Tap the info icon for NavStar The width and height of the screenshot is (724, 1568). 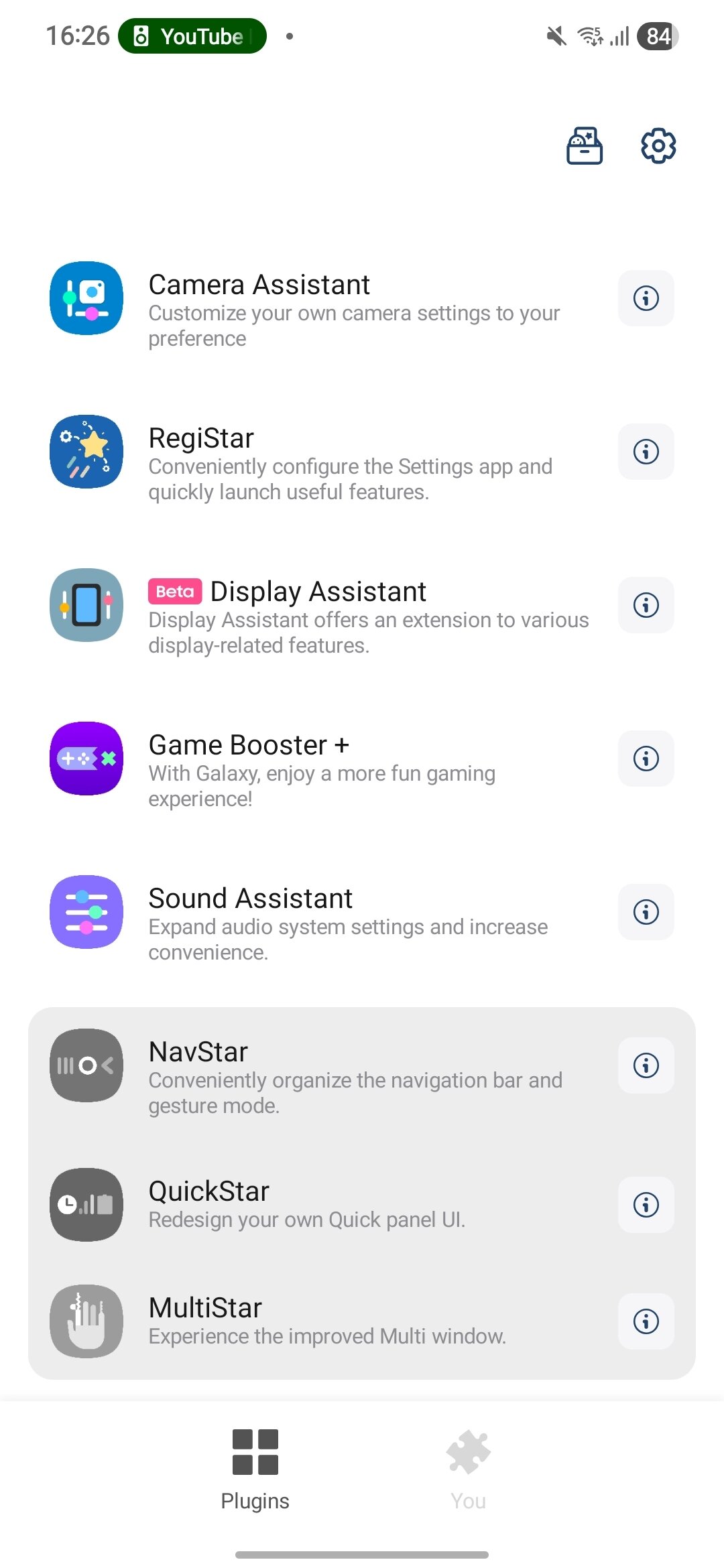[646, 1065]
